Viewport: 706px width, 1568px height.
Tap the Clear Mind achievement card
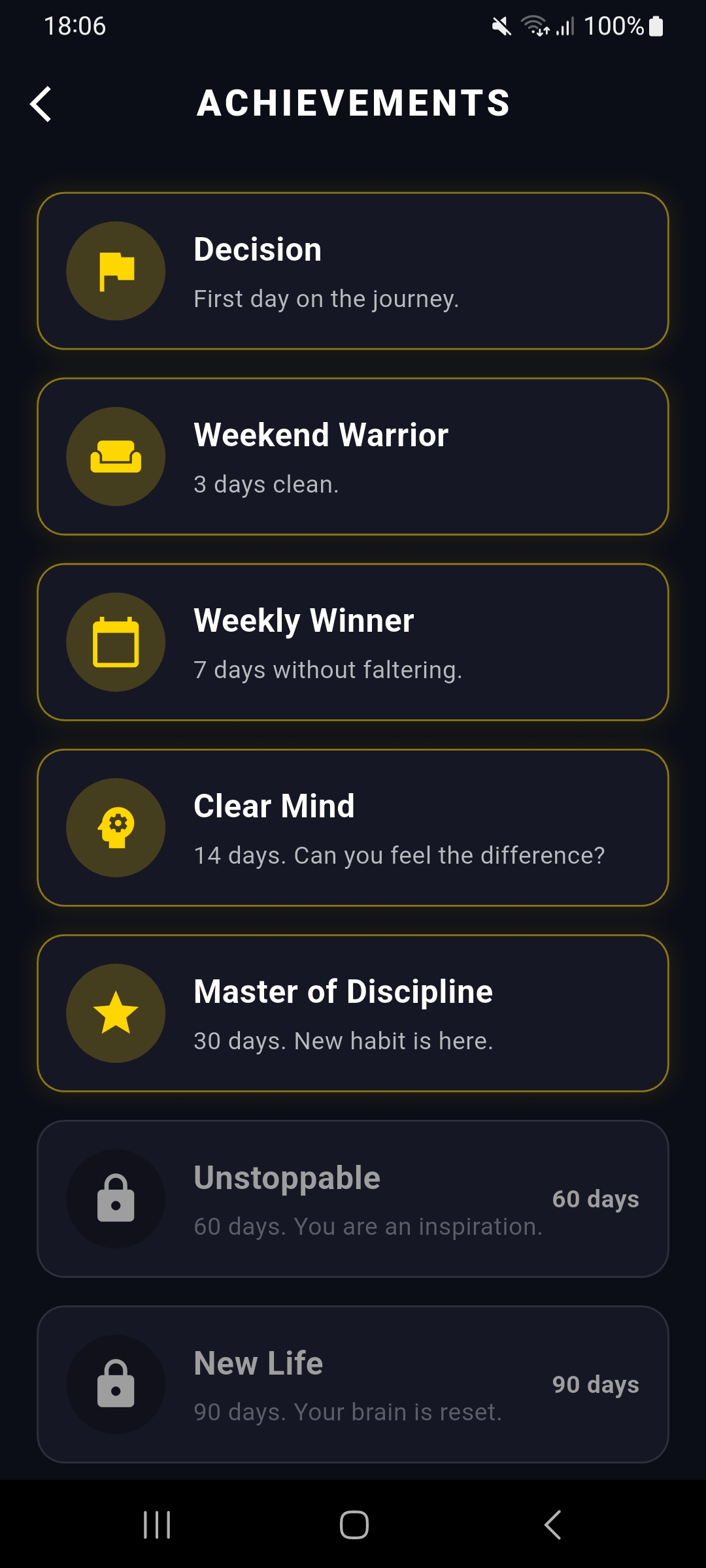353,828
